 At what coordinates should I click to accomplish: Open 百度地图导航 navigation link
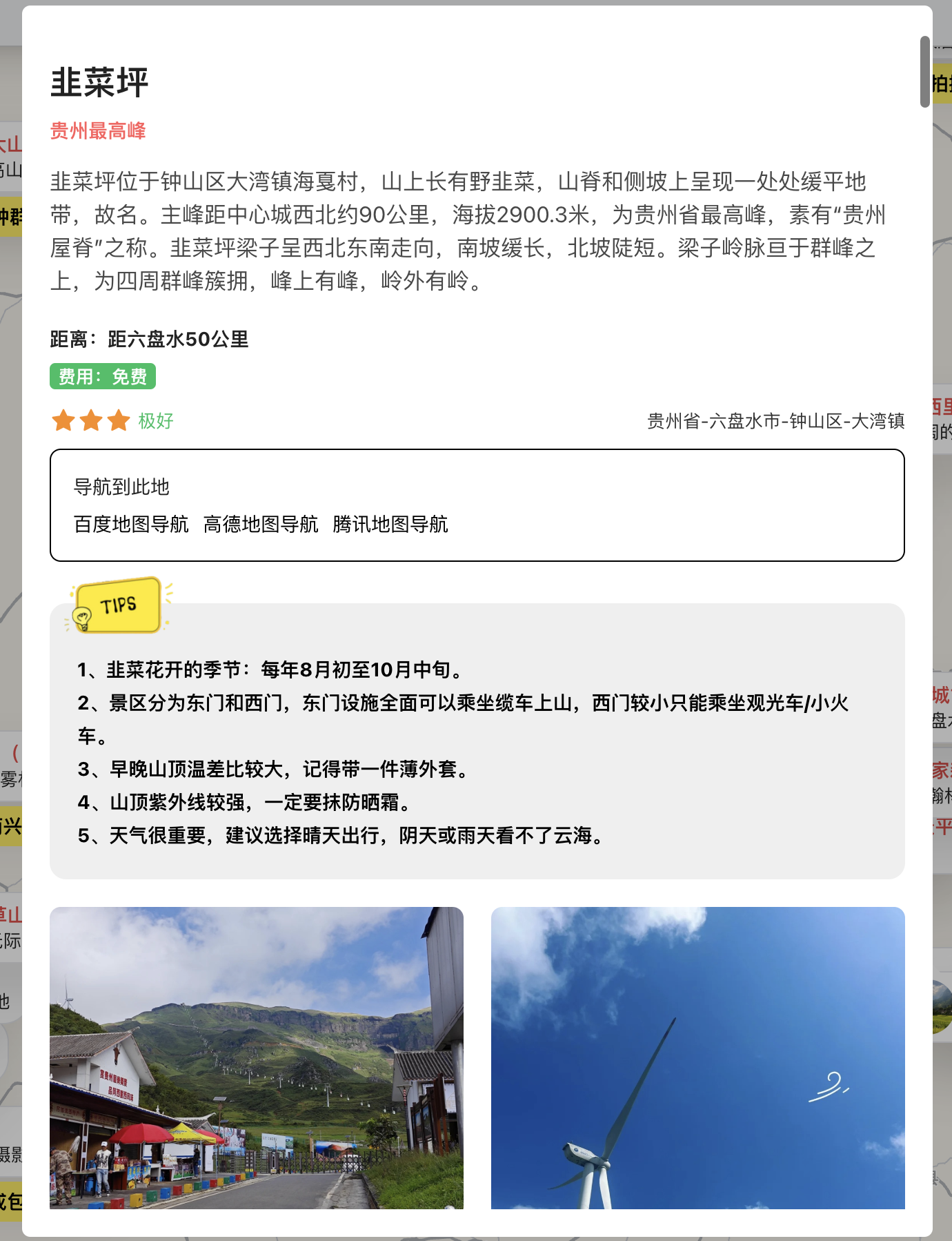click(x=131, y=525)
